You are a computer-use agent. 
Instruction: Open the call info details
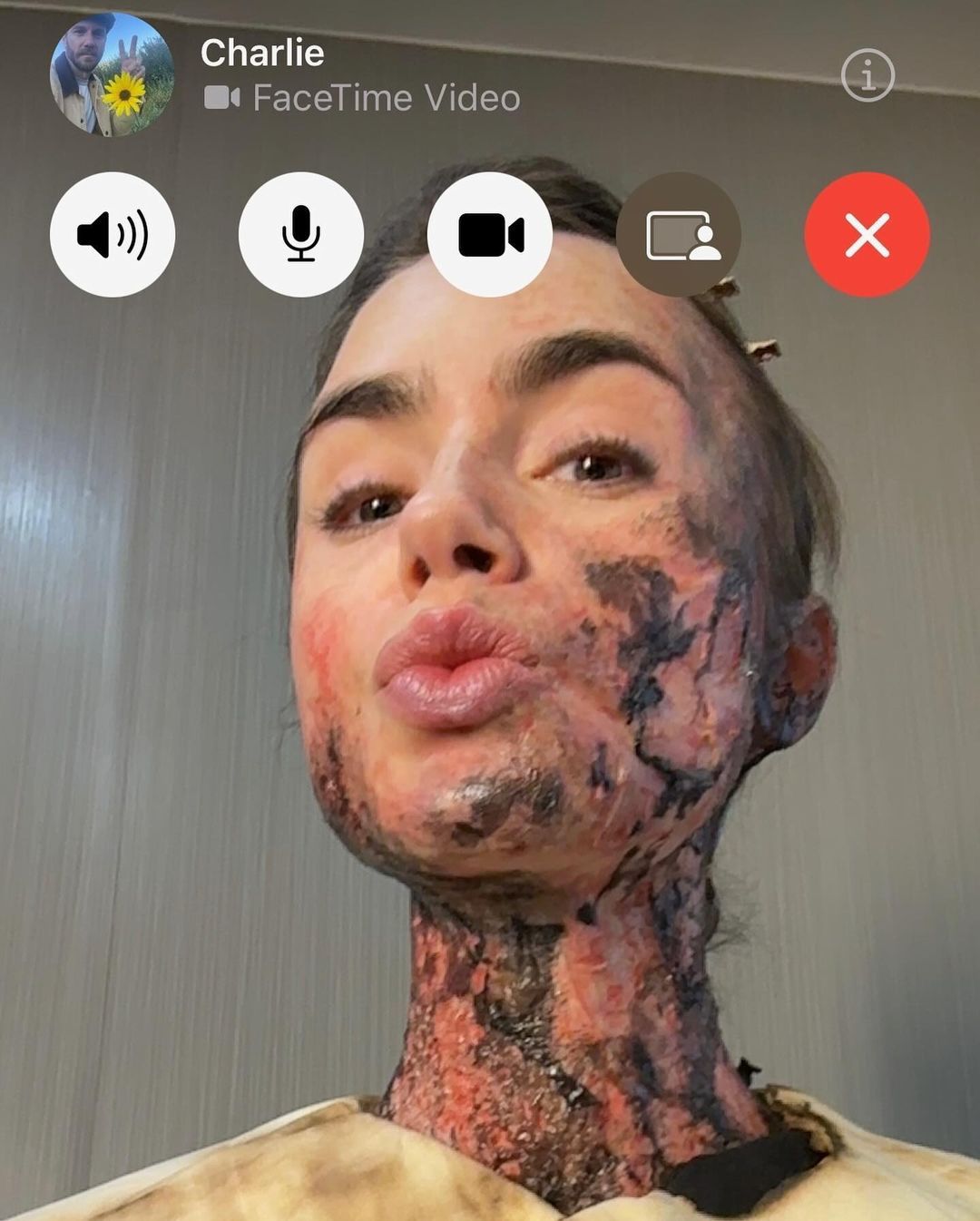(867, 75)
